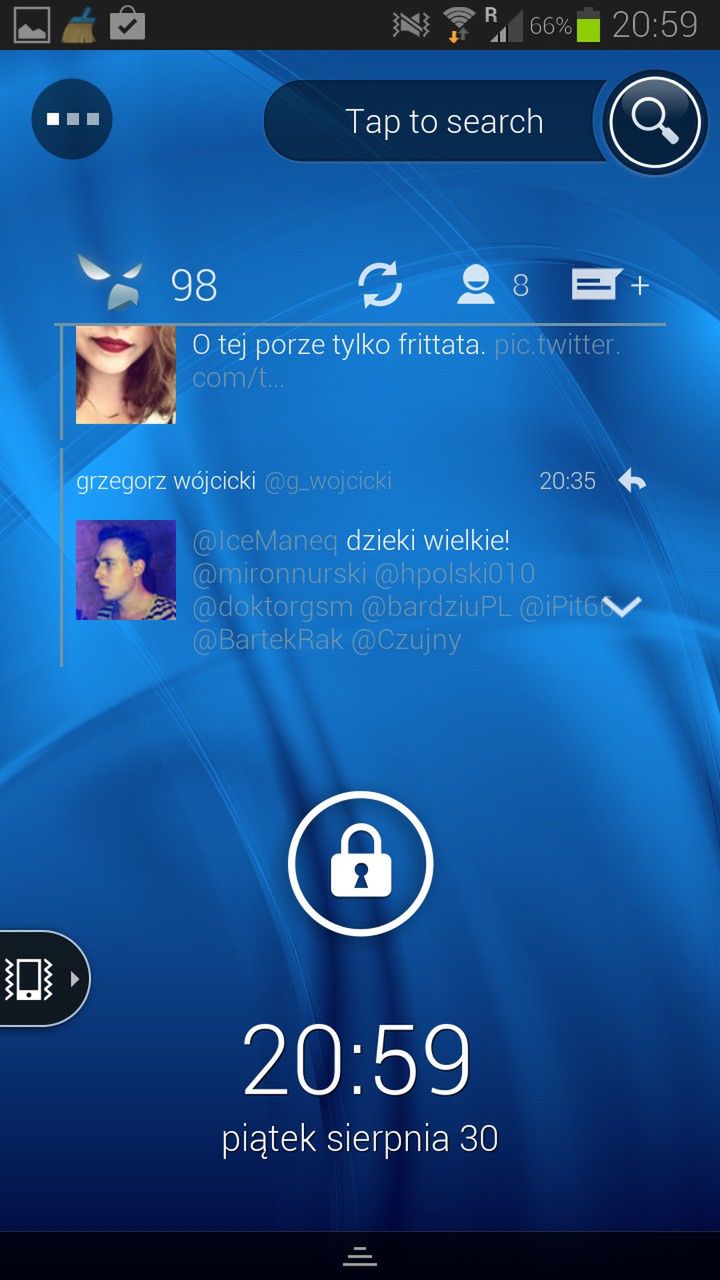Reply to grzegorz wójcicki's tweet

point(632,481)
